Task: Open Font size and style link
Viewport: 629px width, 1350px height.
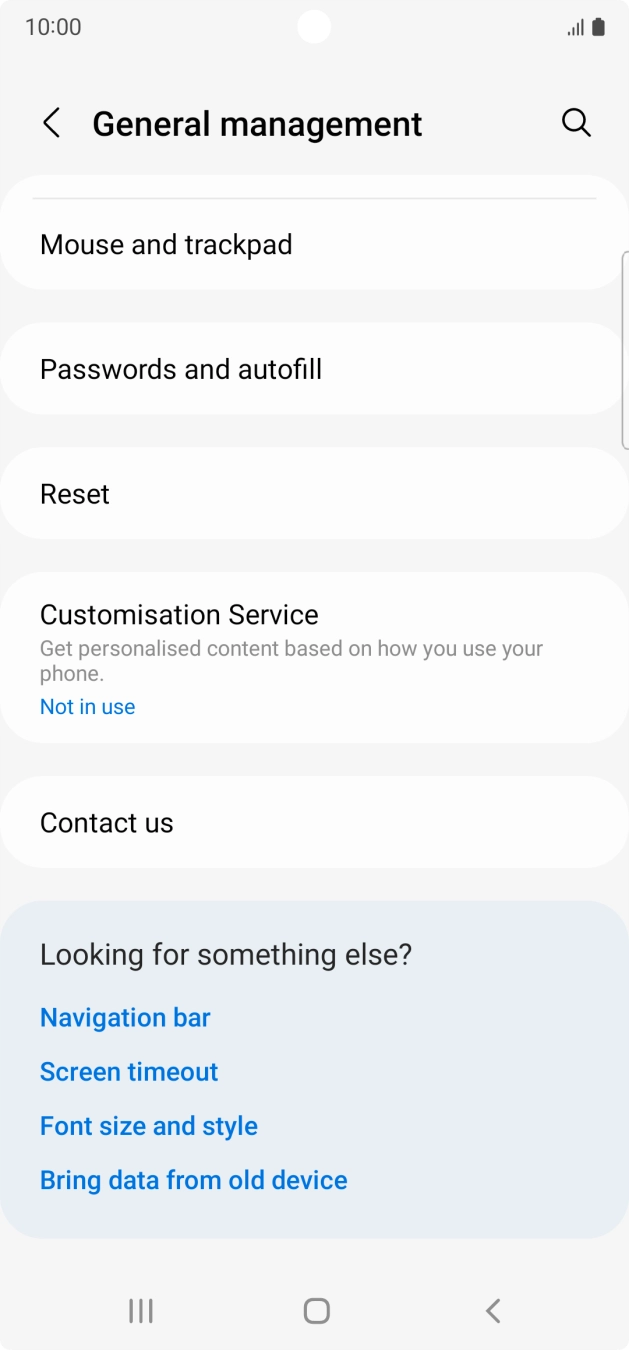Action: tap(149, 1126)
